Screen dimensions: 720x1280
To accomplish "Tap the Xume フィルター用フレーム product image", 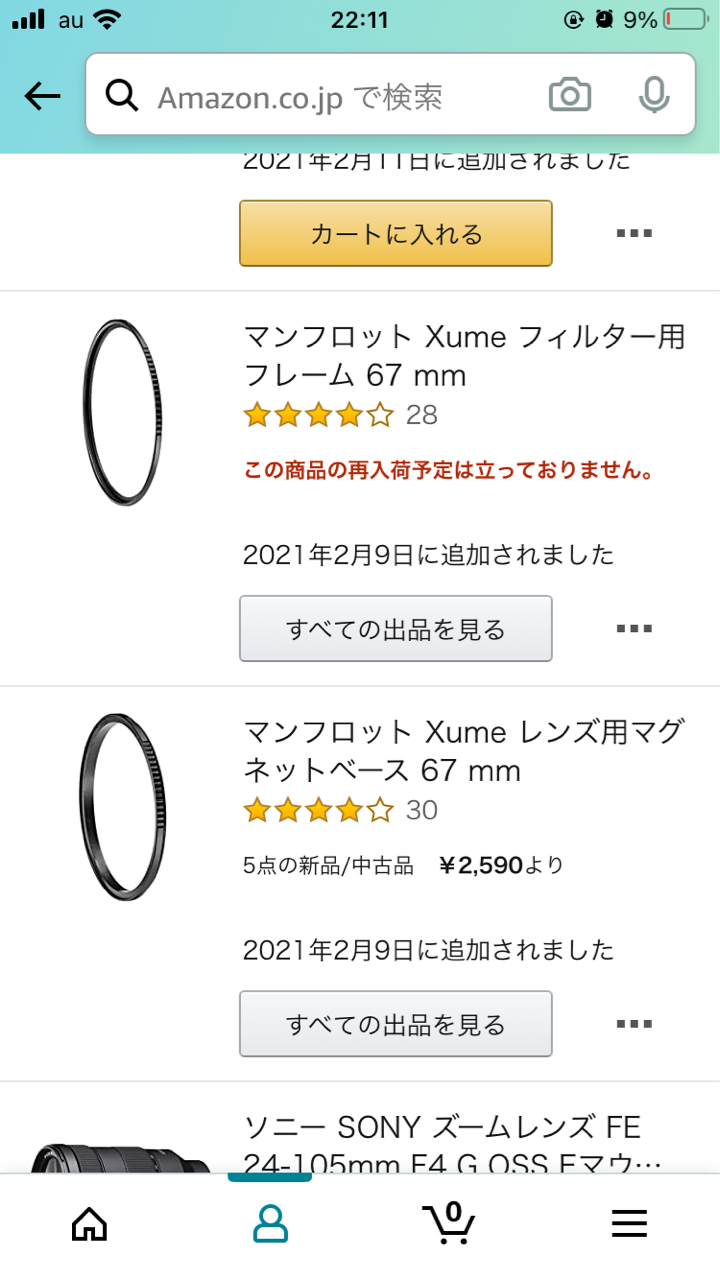I will click(x=121, y=412).
